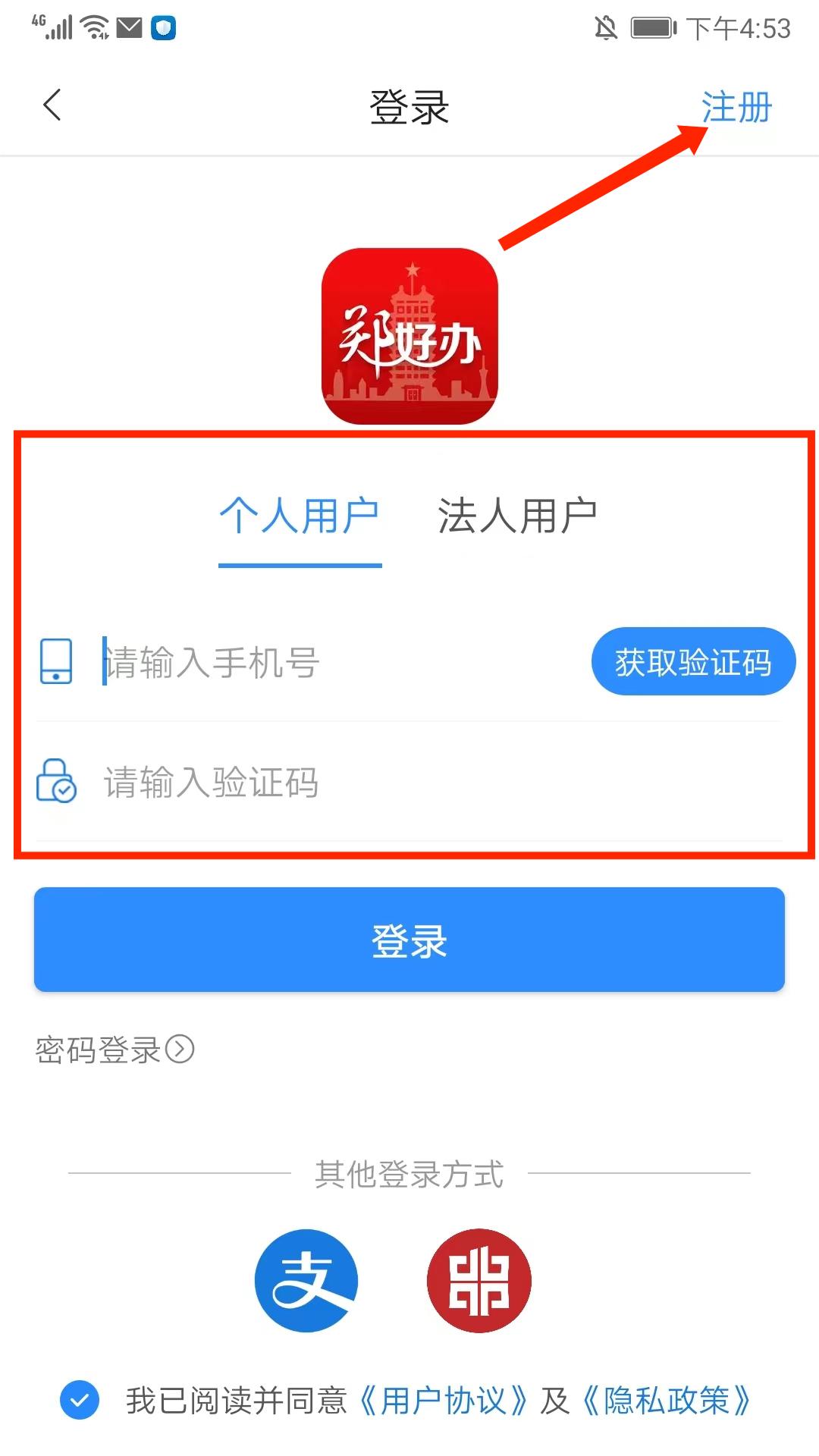Open the 注册 registration link
Image resolution: width=819 pixels, height=1456 pixels.
point(736,107)
